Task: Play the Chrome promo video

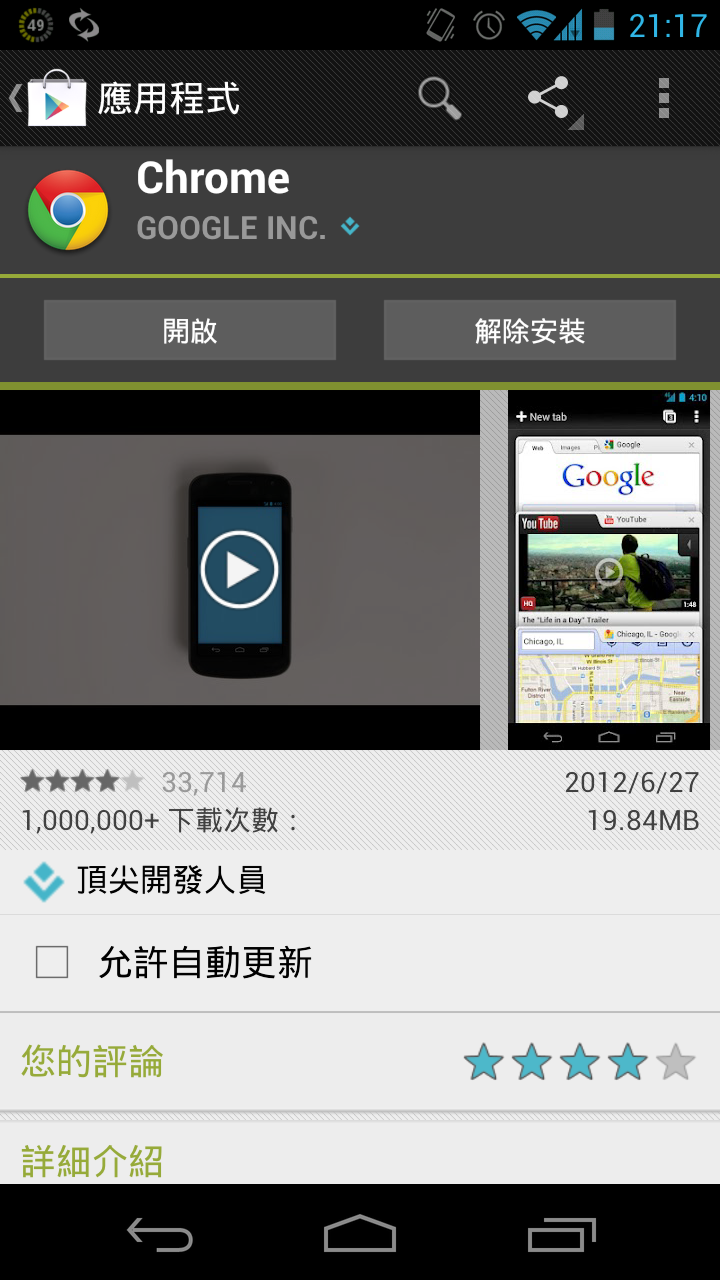Action: coord(238,570)
